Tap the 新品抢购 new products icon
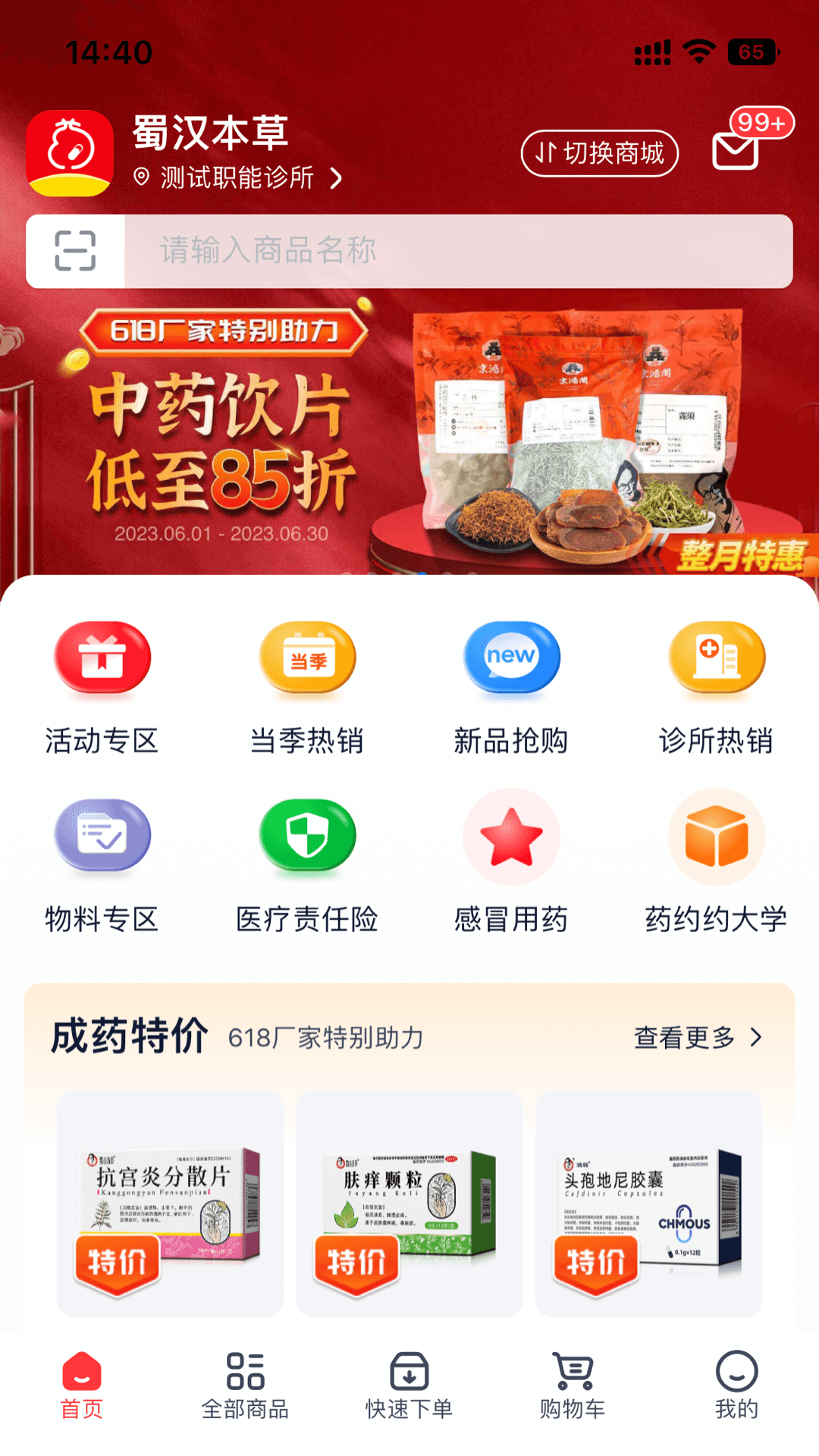Screen dimensions: 819x1456 pos(512,658)
